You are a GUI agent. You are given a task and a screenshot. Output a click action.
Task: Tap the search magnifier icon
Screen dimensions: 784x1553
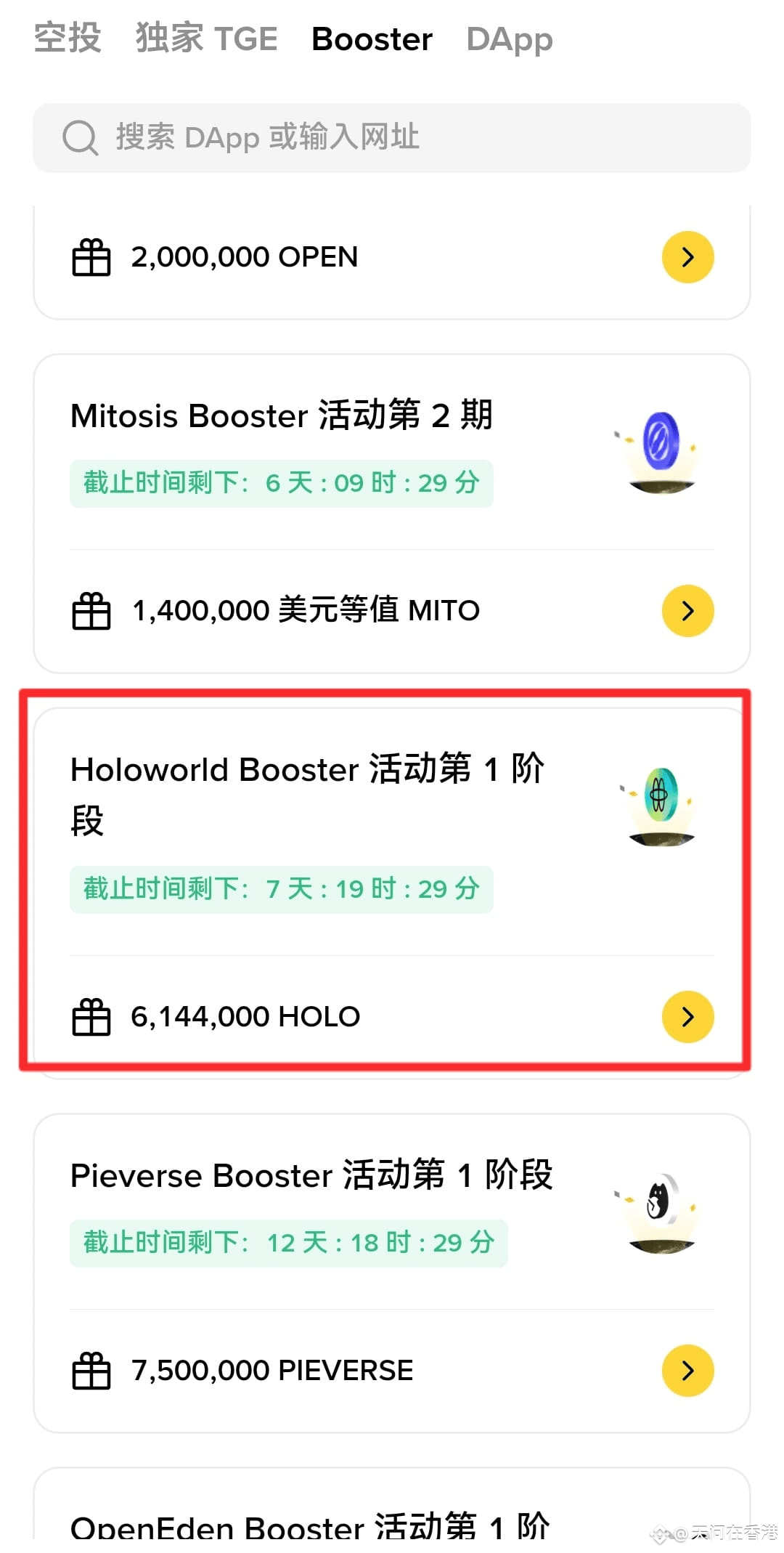pyautogui.click(x=80, y=137)
